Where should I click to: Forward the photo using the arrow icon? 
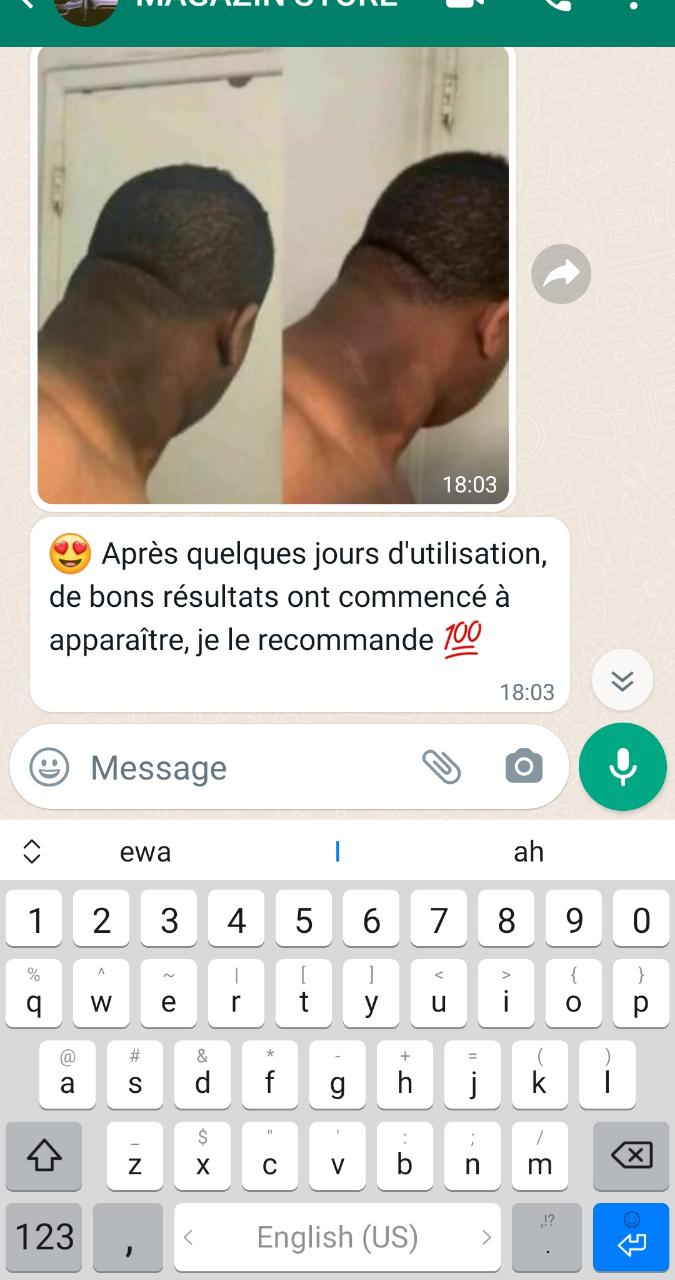point(561,273)
